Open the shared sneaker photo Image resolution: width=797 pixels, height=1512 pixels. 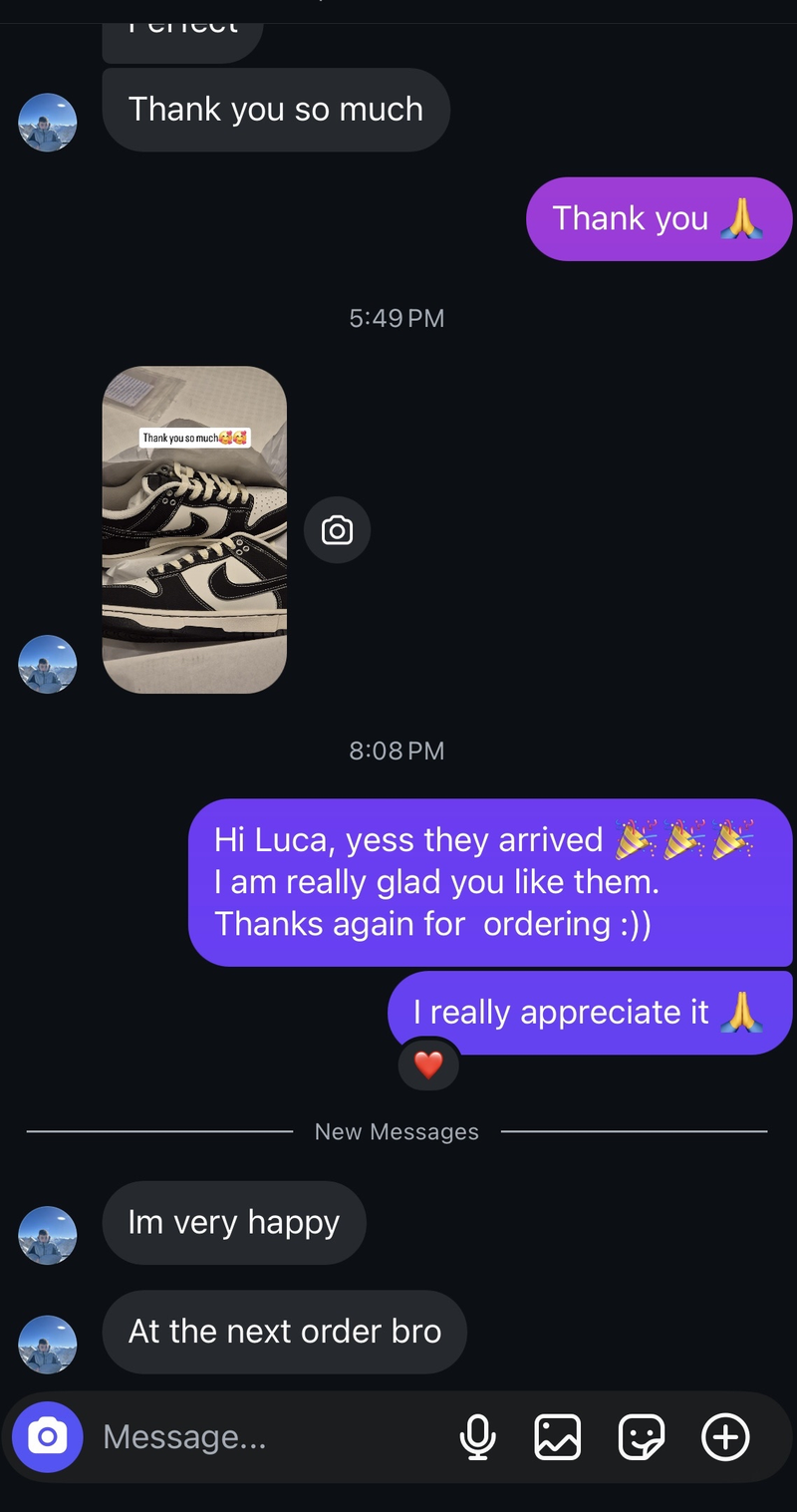pos(194,529)
